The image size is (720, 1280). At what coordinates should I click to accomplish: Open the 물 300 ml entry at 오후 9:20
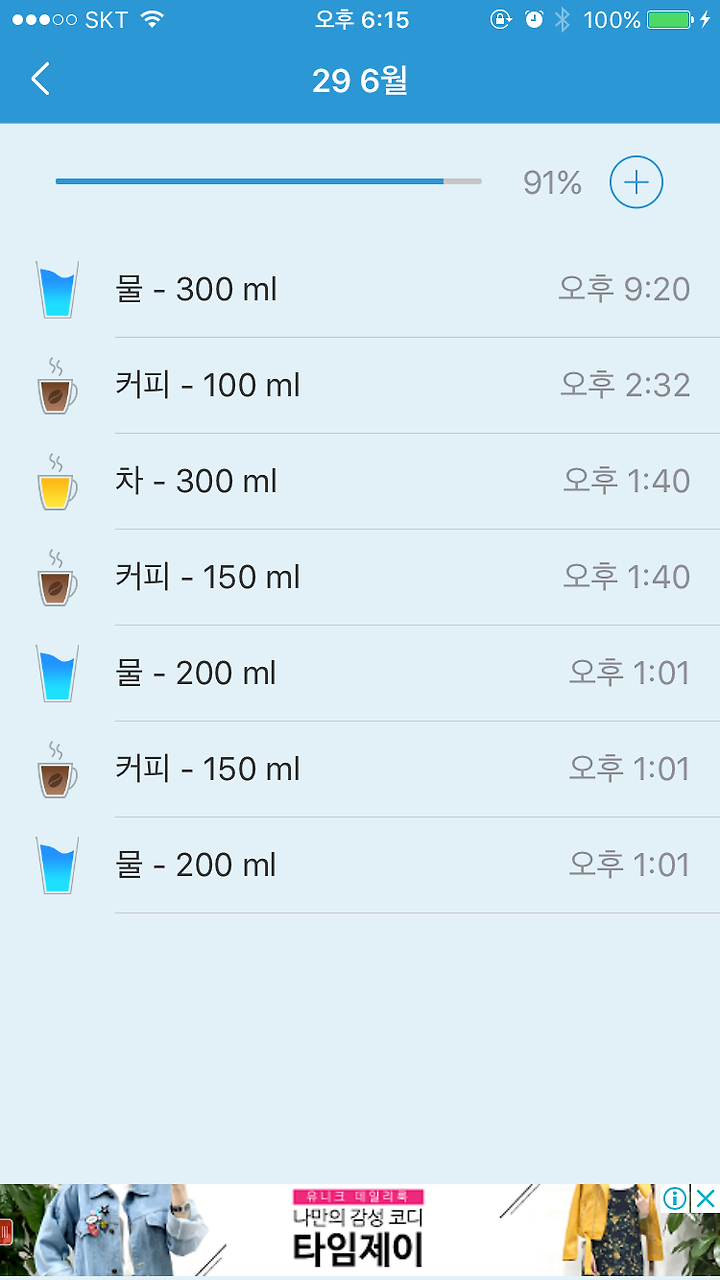tap(360, 290)
